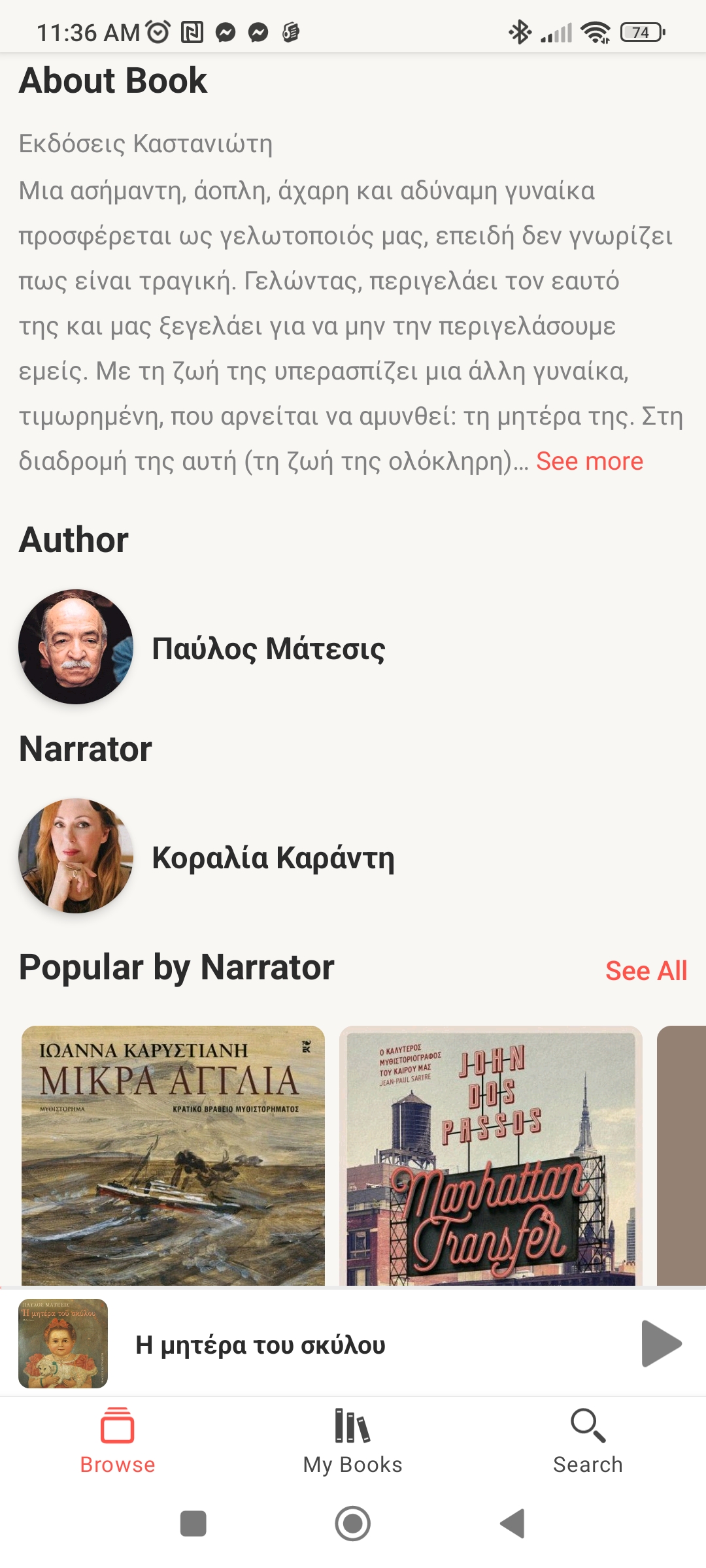Open mini player for Η μητέρα του σκύλου
Image resolution: width=706 pixels, height=1568 pixels.
261,1345
